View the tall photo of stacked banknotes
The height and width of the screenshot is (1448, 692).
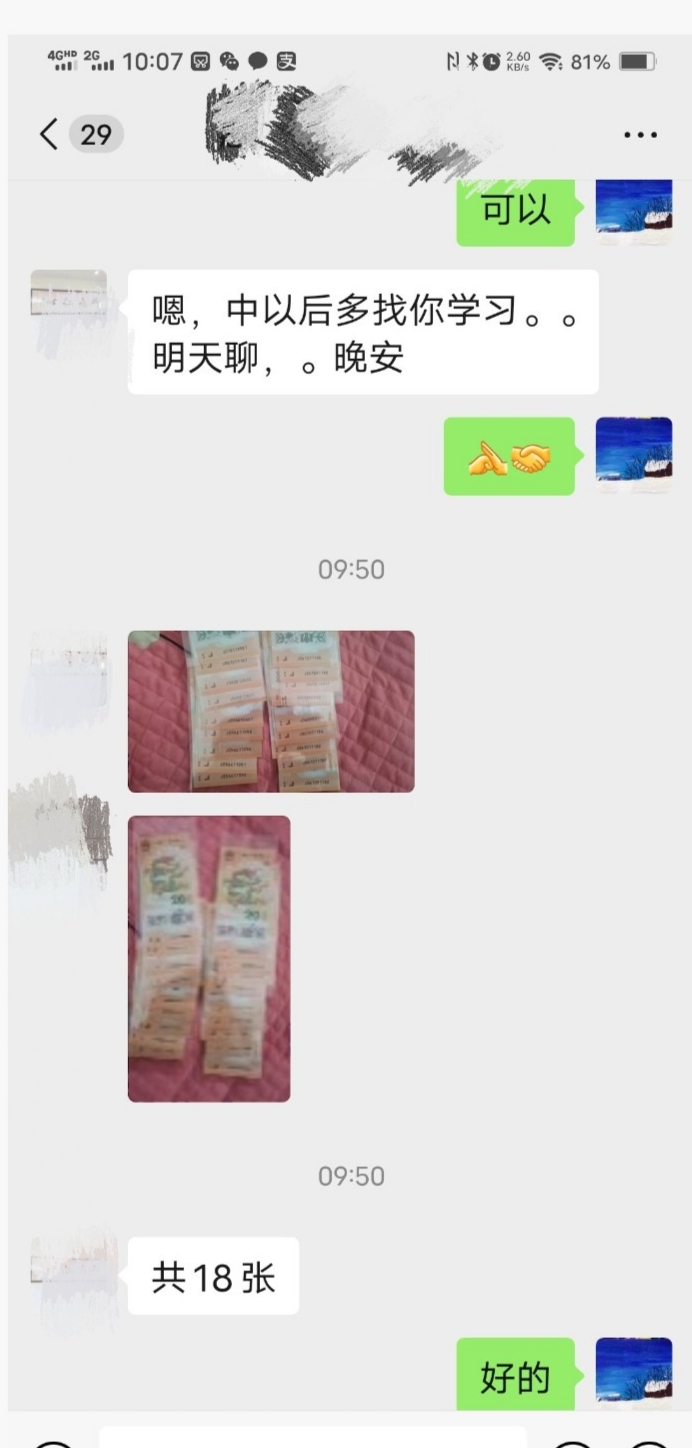pos(209,958)
